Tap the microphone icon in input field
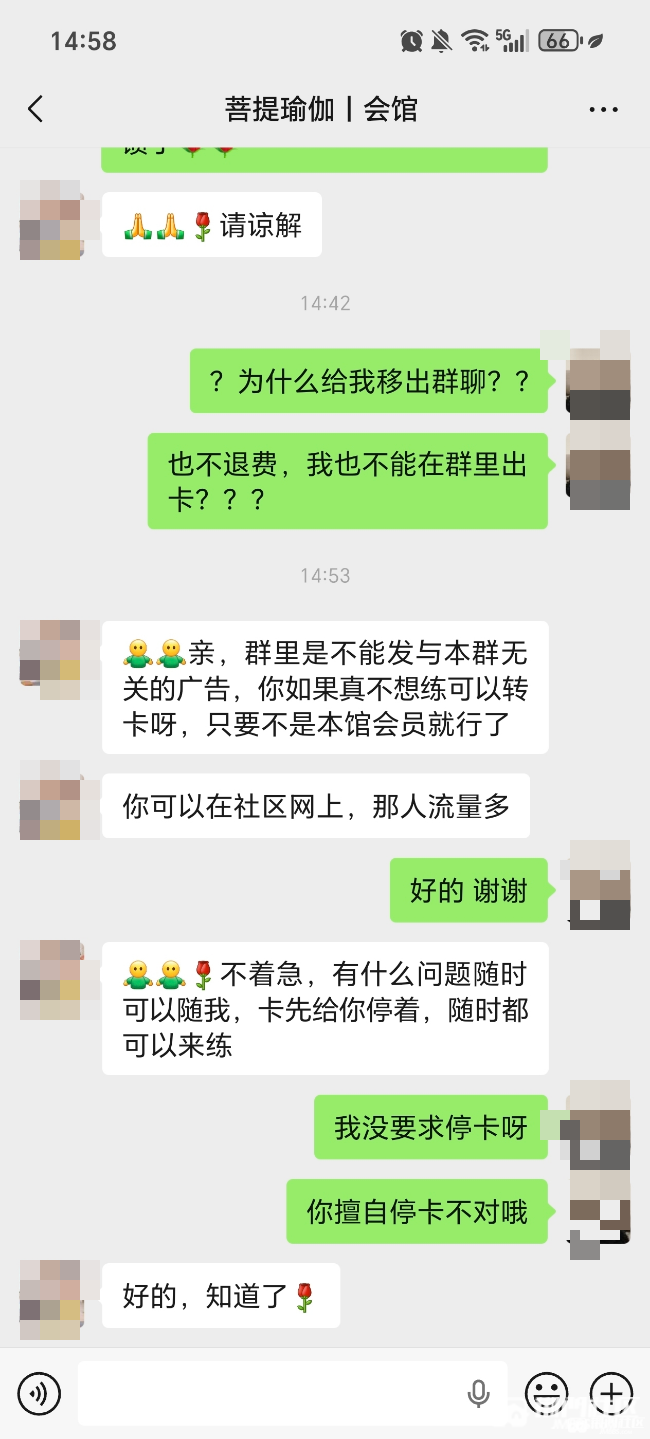The image size is (650, 1439). [478, 1392]
